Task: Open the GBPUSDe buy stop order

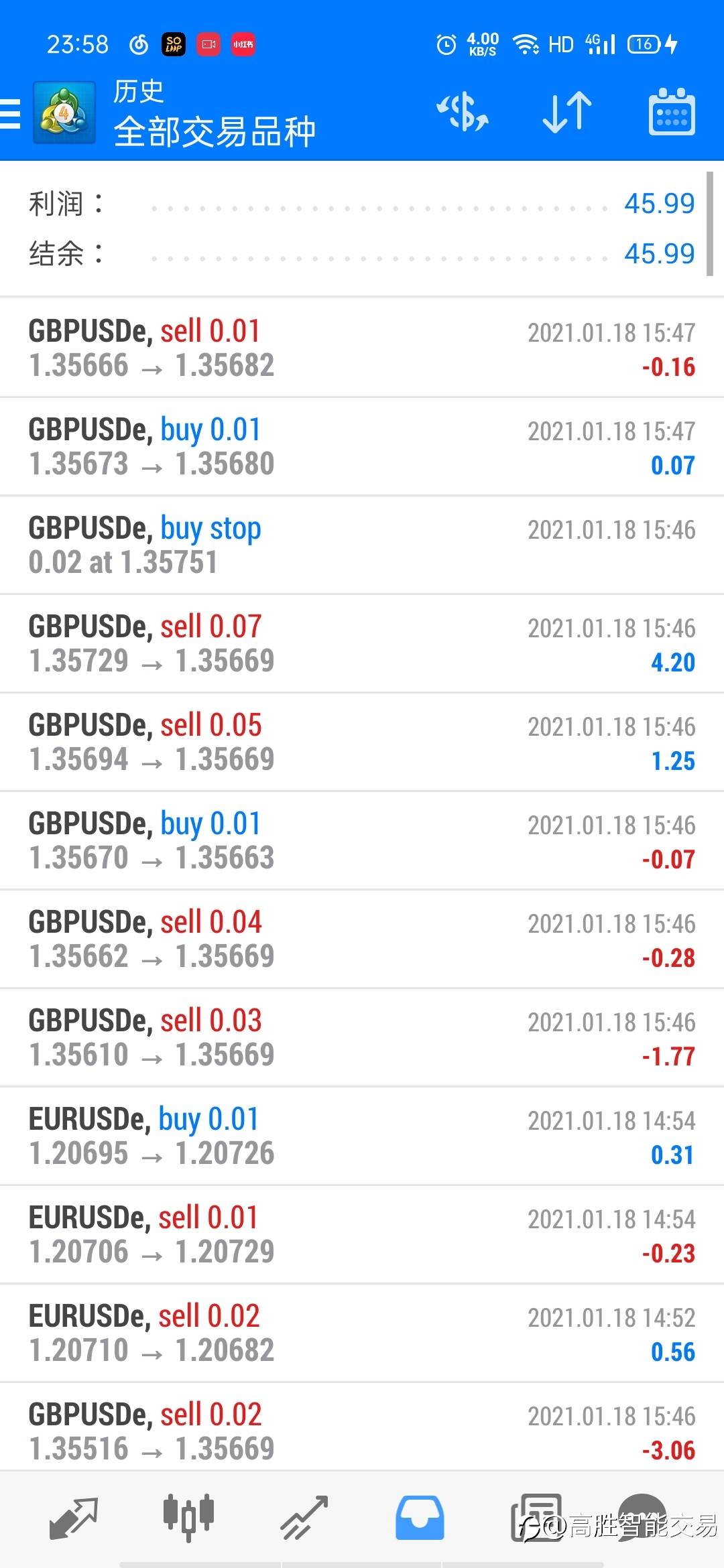Action: pyautogui.click(x=362, y=545)
